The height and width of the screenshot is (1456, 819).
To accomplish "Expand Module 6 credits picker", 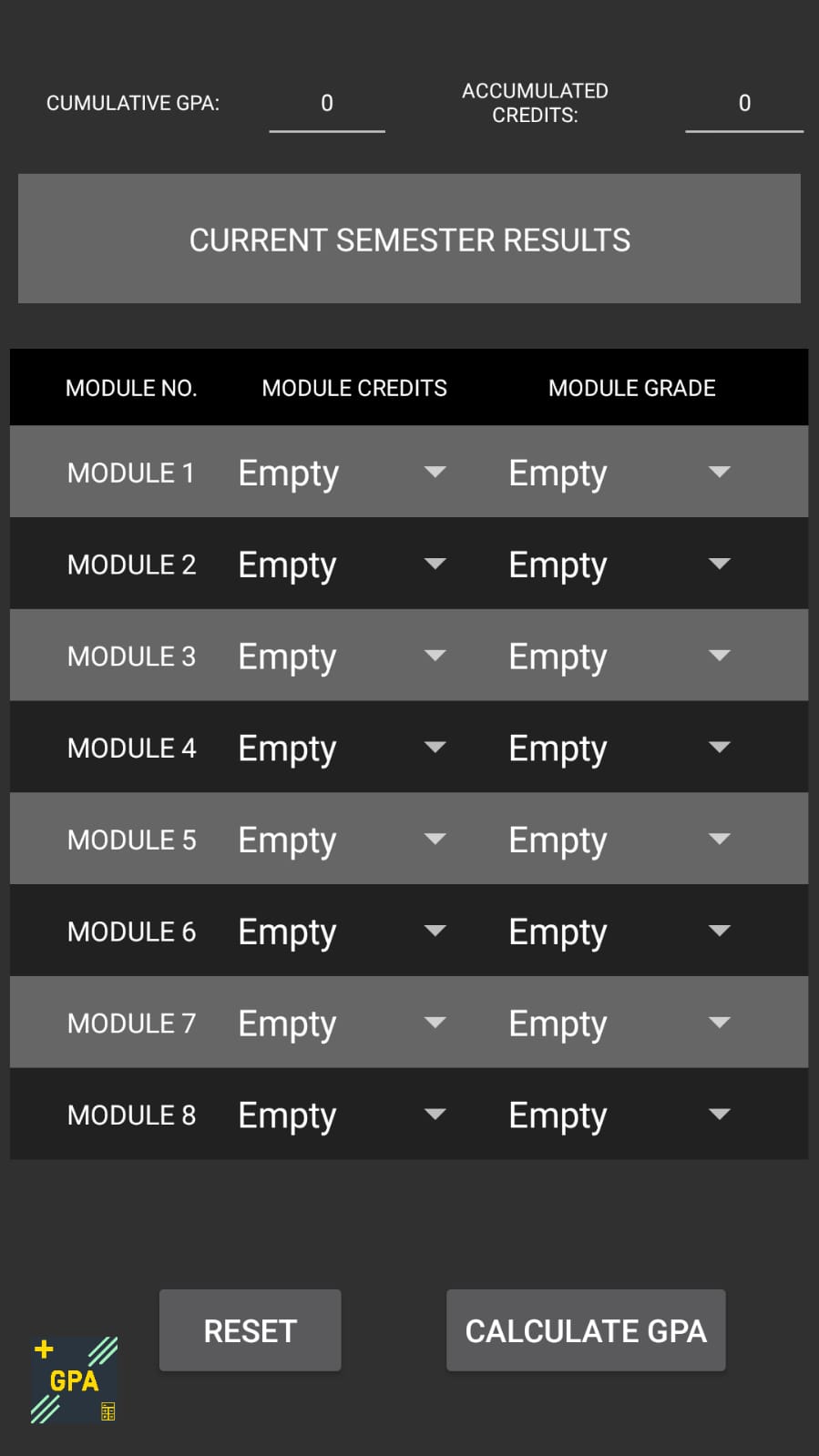I will coord(342,932).
